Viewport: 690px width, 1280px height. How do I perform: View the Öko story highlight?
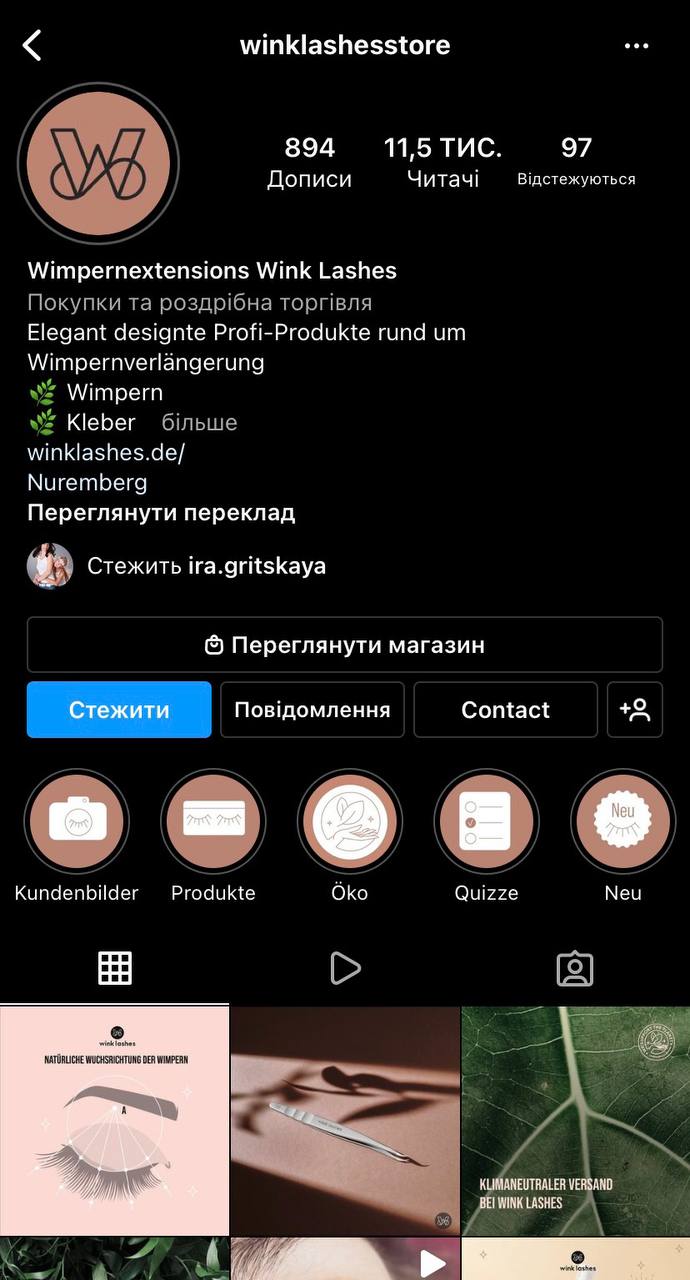(350, 821)
